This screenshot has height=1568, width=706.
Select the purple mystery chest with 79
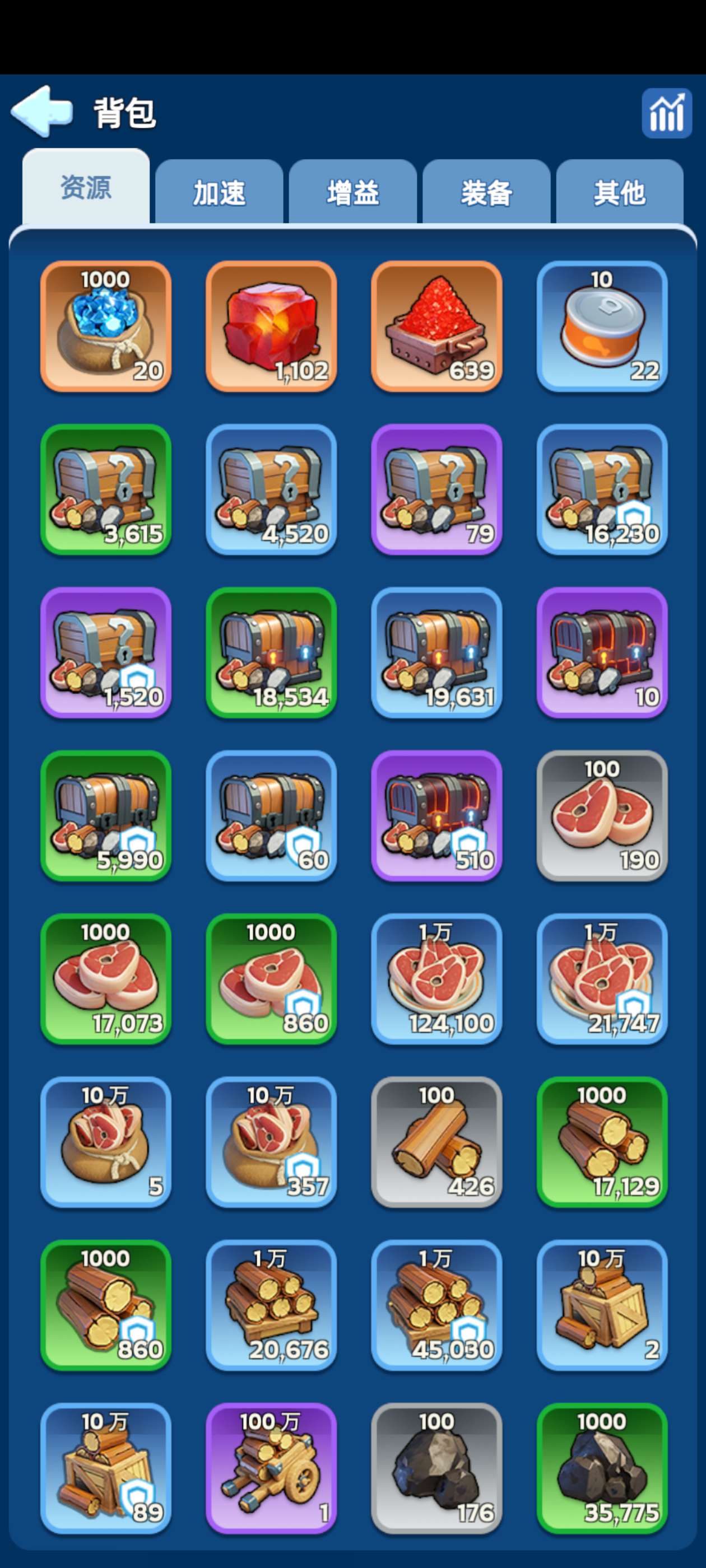coord(436,489)
